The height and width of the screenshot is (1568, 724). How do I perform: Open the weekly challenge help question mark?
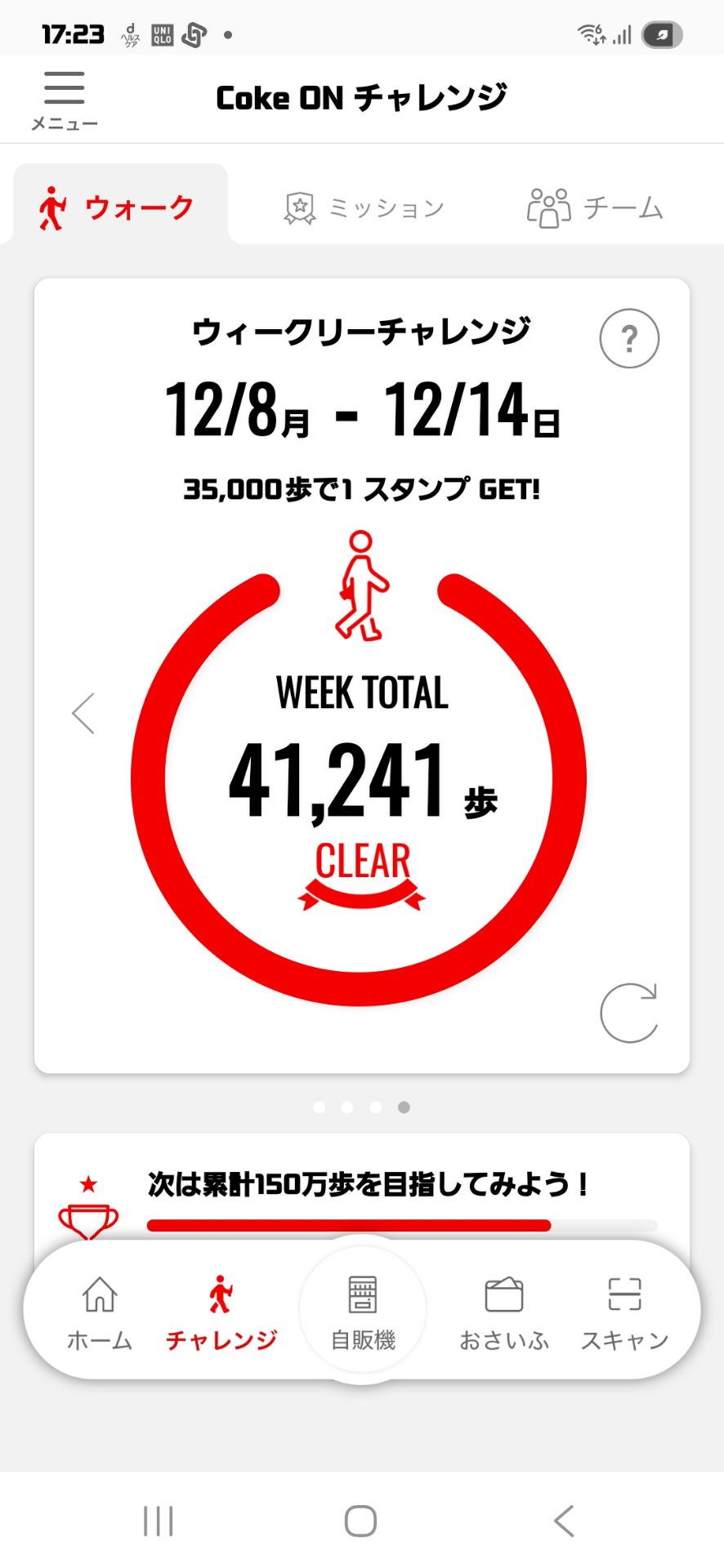point(628,338)
